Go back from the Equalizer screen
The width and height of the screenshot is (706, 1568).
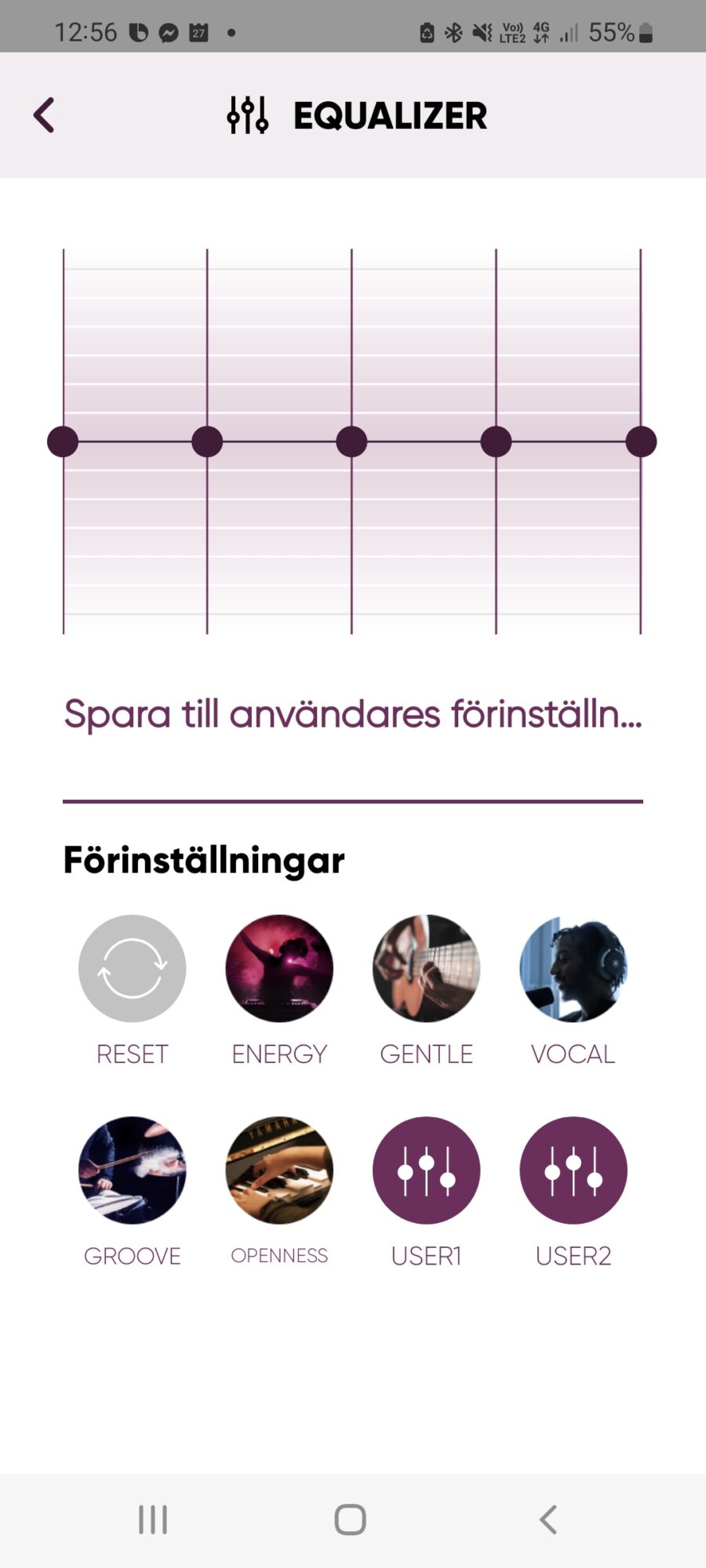tap(44, 115)
